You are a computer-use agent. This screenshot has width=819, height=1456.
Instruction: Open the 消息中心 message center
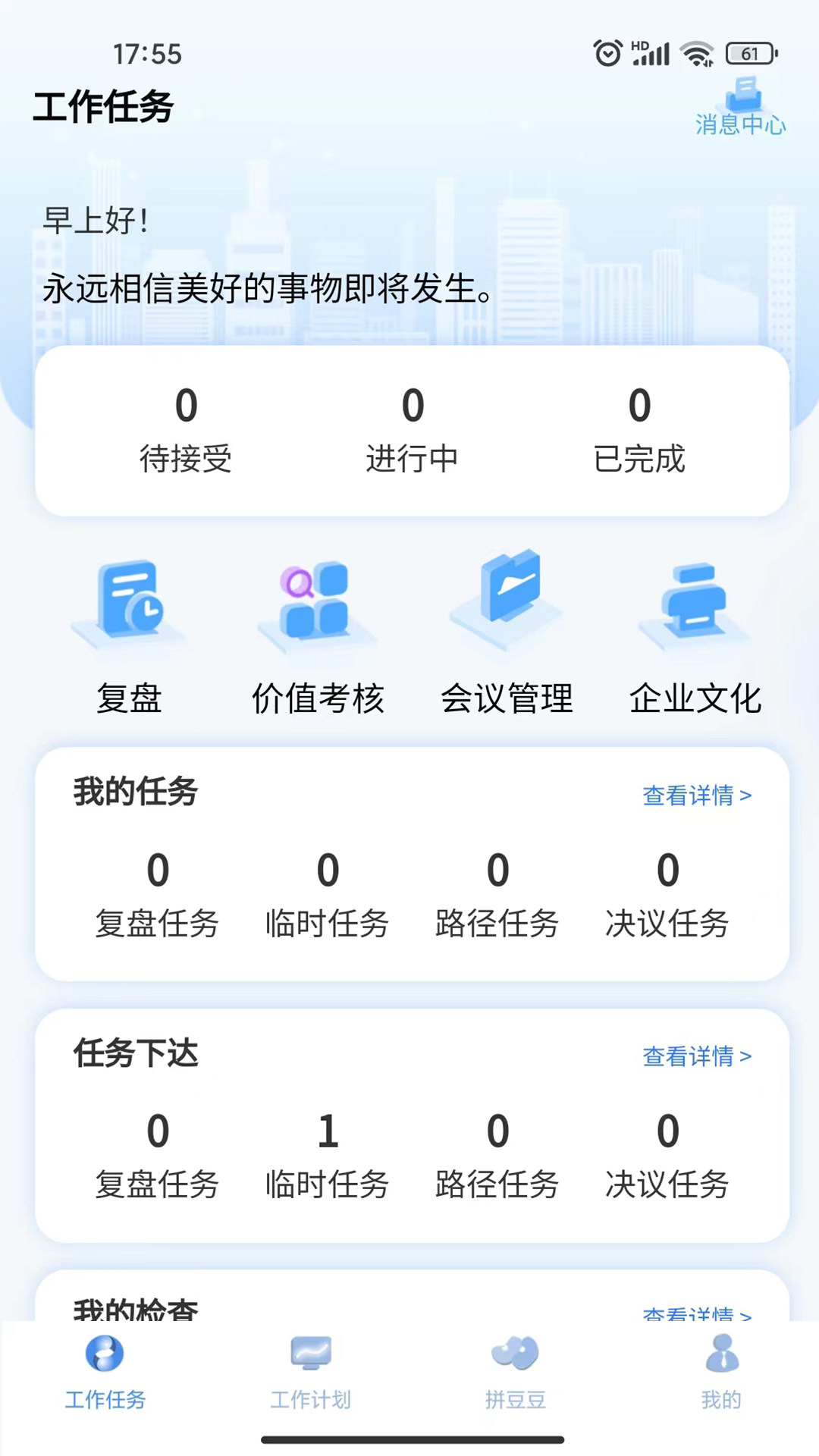point(741,107)
